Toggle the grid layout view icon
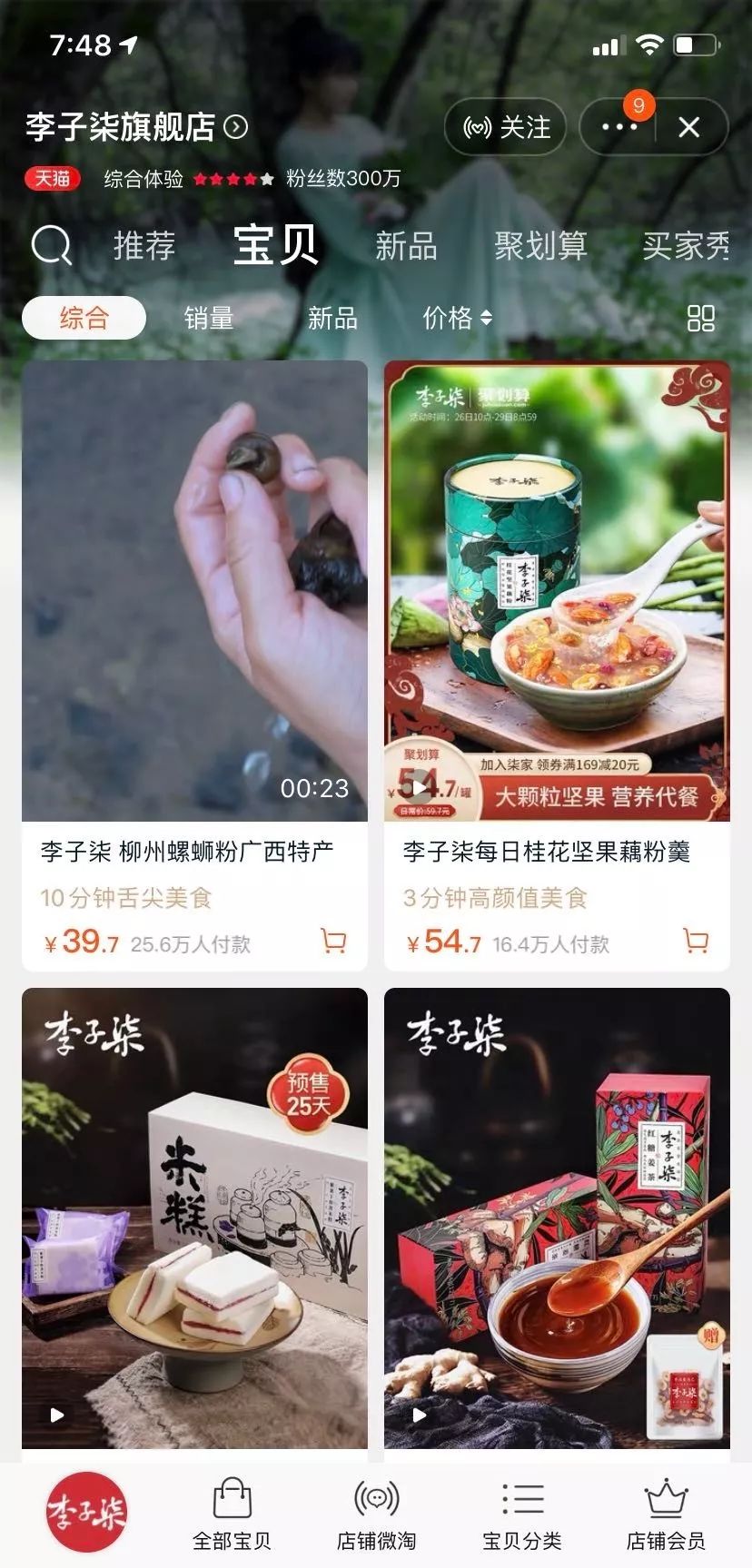The height and width of the screenshot is (1568, 752). coord(701,318)
